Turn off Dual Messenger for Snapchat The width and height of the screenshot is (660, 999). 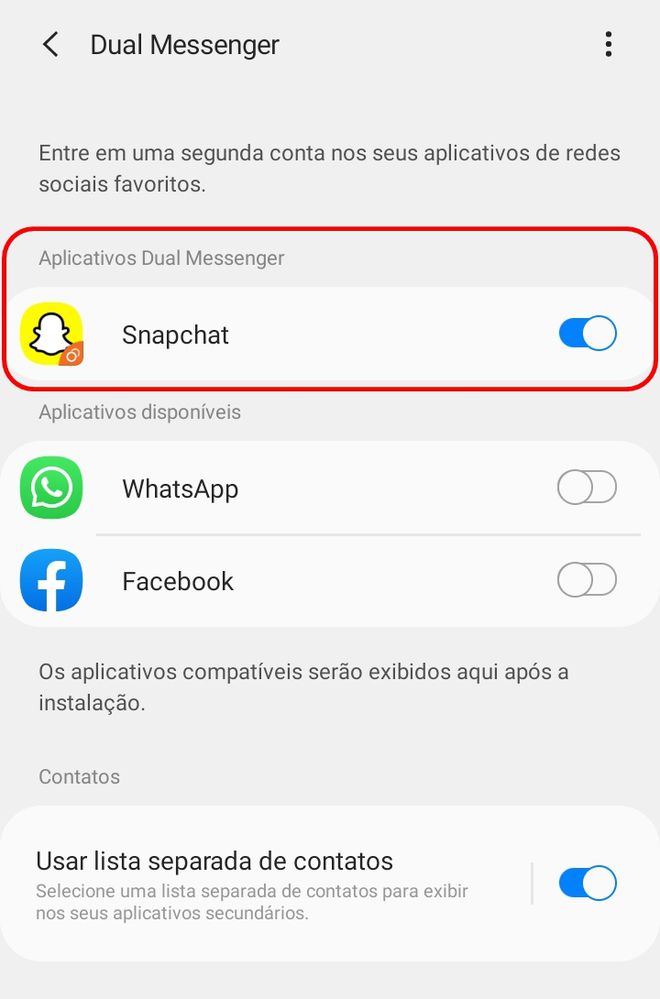(x=587, y=334)
